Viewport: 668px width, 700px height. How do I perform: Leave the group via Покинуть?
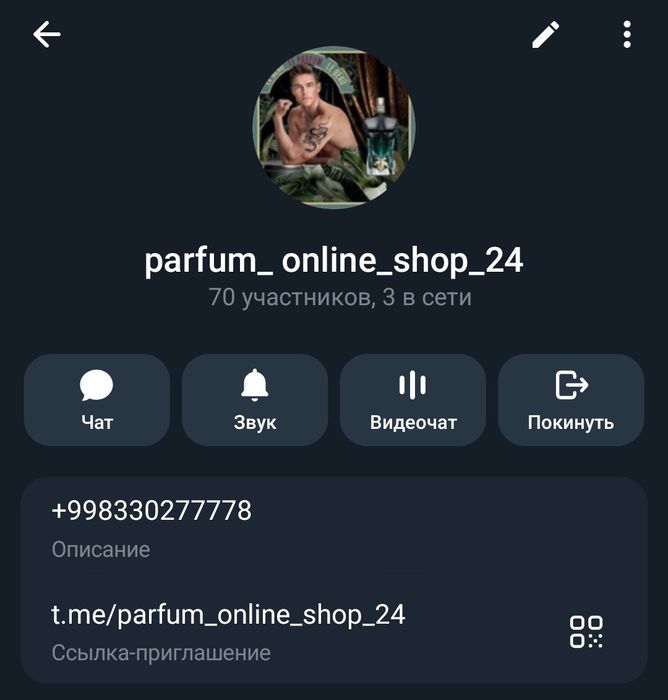tap(571, 400)
